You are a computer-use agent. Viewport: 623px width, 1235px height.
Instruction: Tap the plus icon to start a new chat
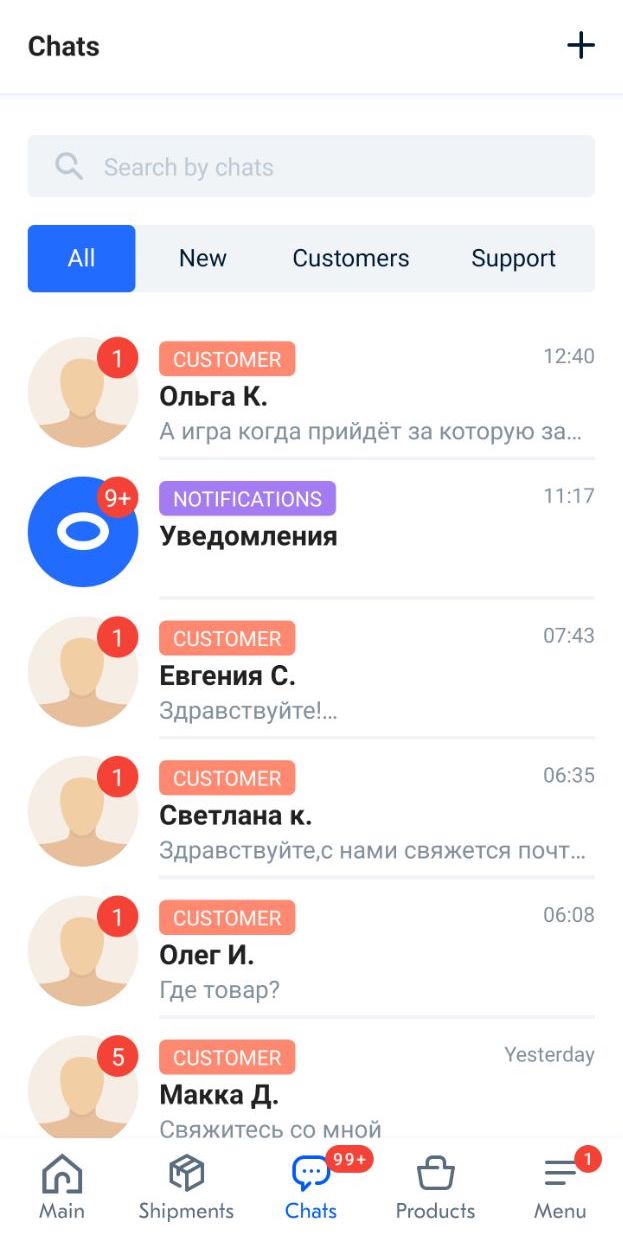[580, 46]
